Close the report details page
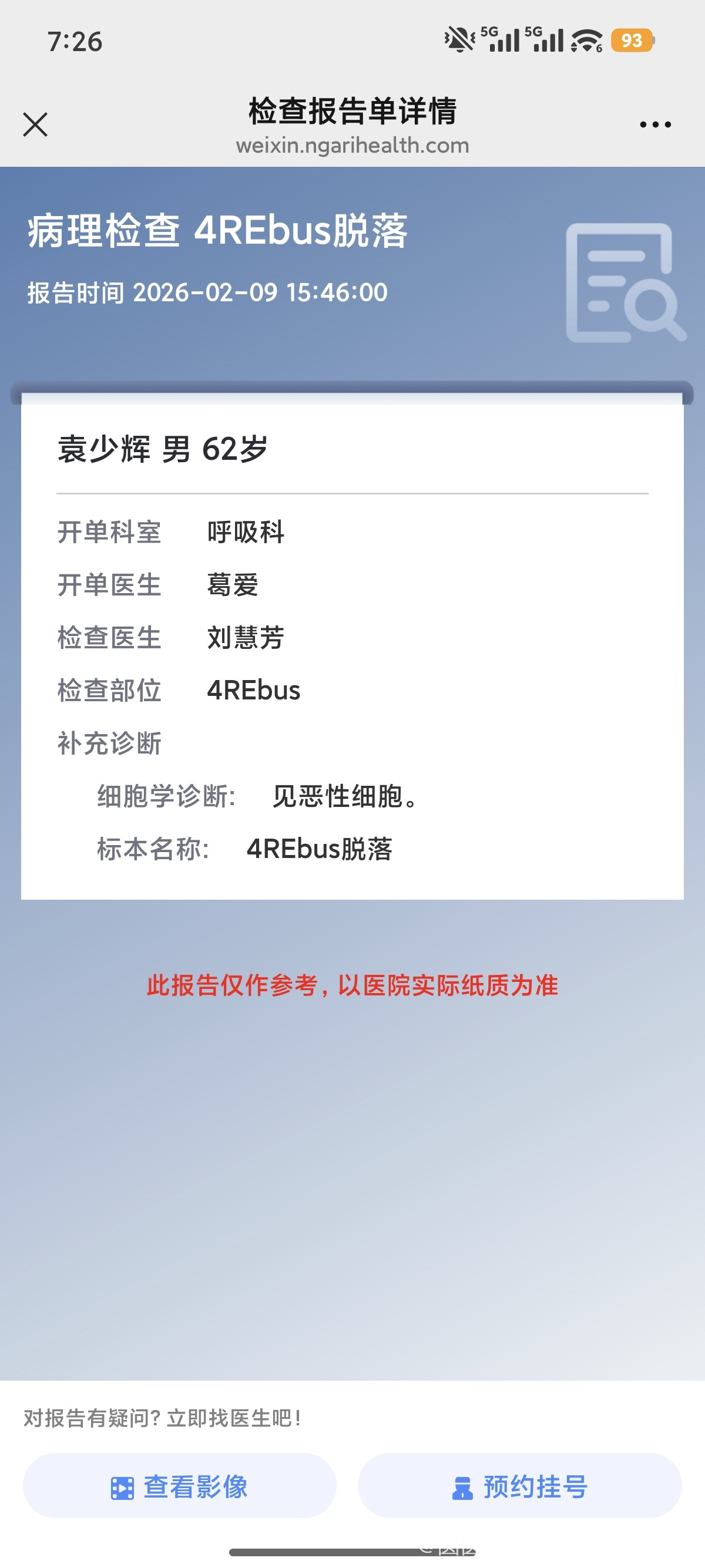Viewport: 705px width, 1568px height. 35,125
